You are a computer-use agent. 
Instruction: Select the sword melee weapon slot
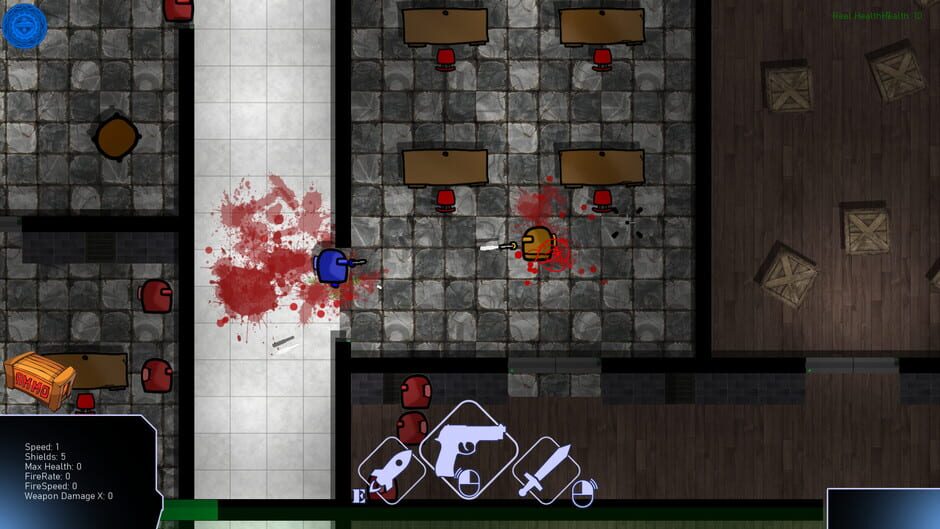545,470
